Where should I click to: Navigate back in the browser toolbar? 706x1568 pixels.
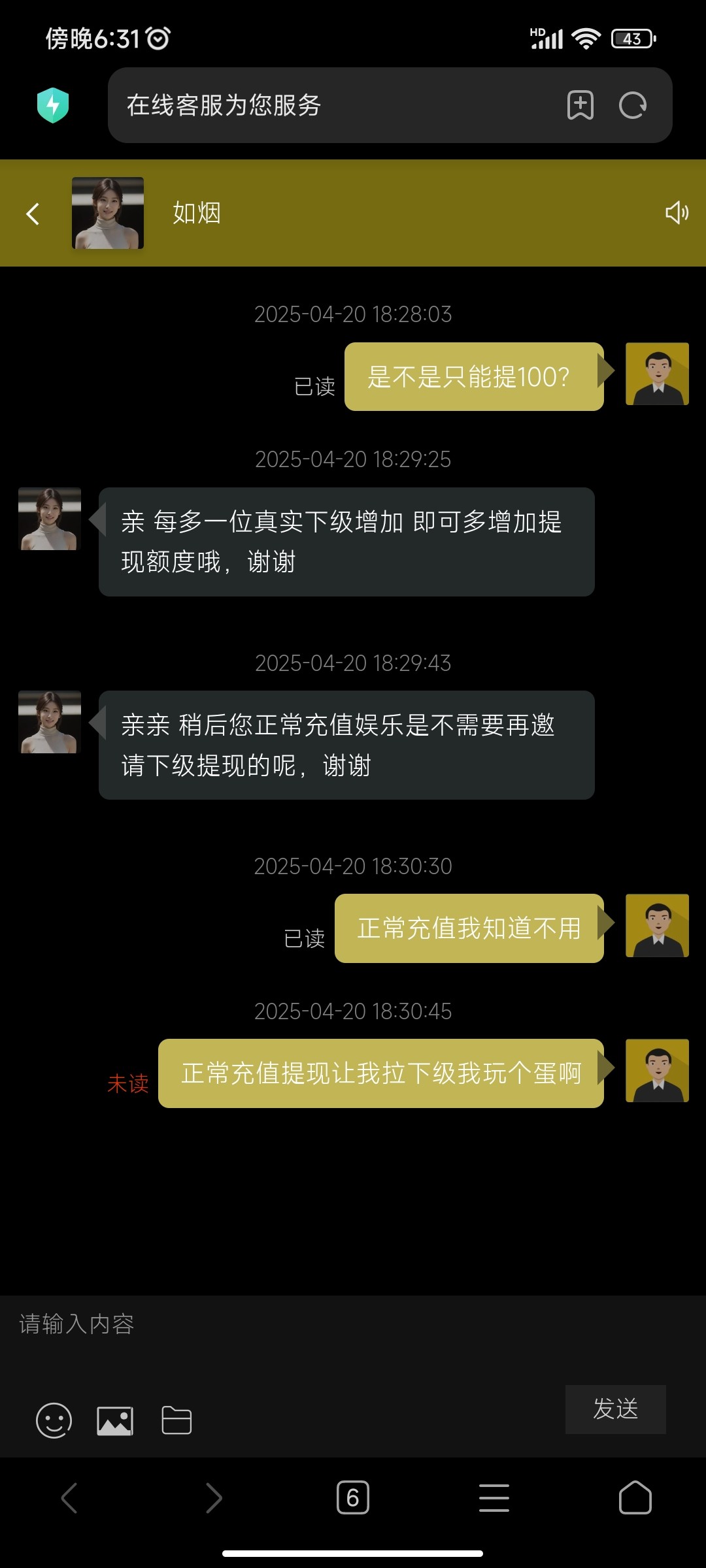point(69,1497)
